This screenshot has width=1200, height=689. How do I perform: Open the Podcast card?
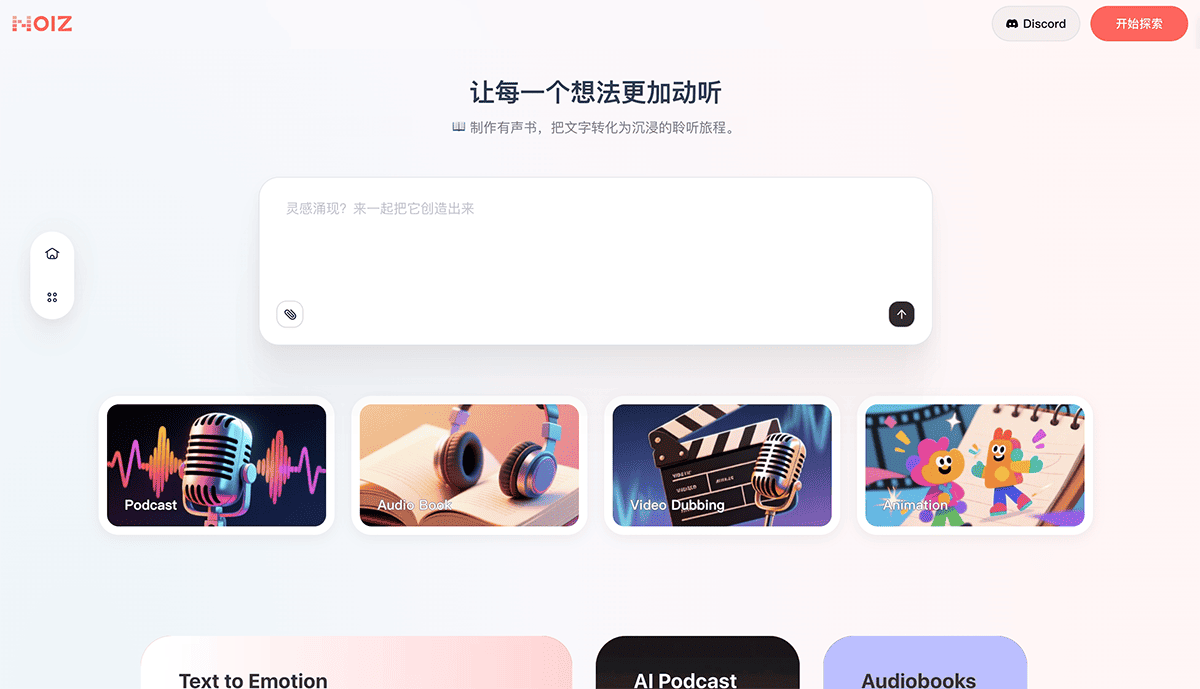point(216,465)
